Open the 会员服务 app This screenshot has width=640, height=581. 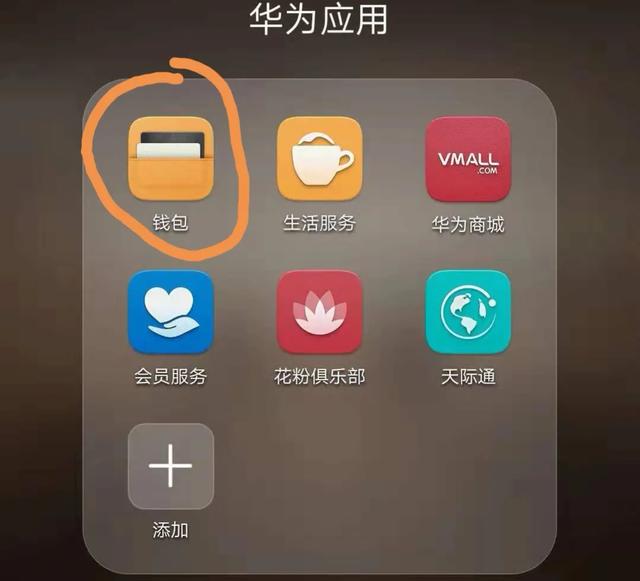[x=170, y=312]
